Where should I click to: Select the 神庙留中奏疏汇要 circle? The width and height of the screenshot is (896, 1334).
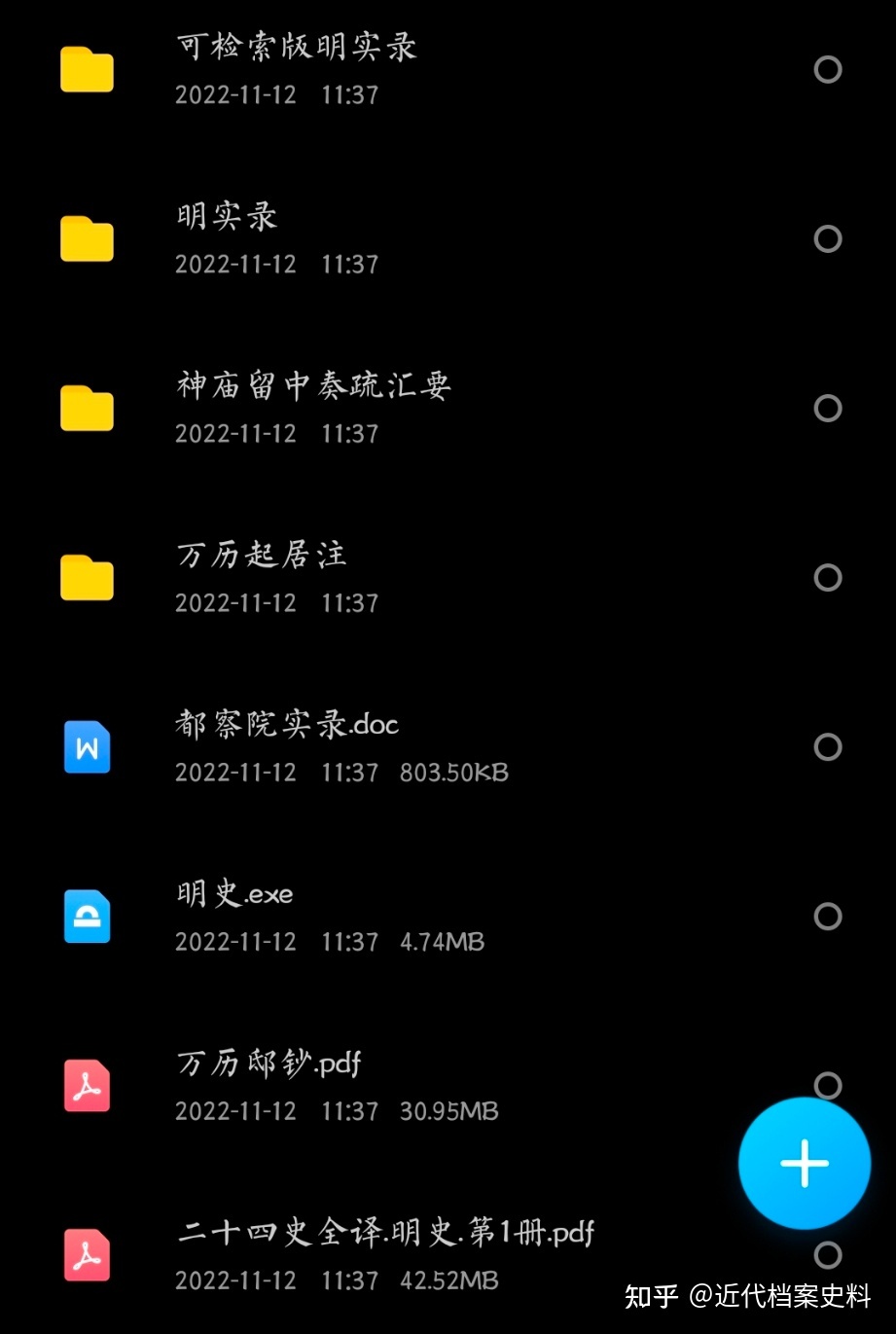click(x=828, y=408)
